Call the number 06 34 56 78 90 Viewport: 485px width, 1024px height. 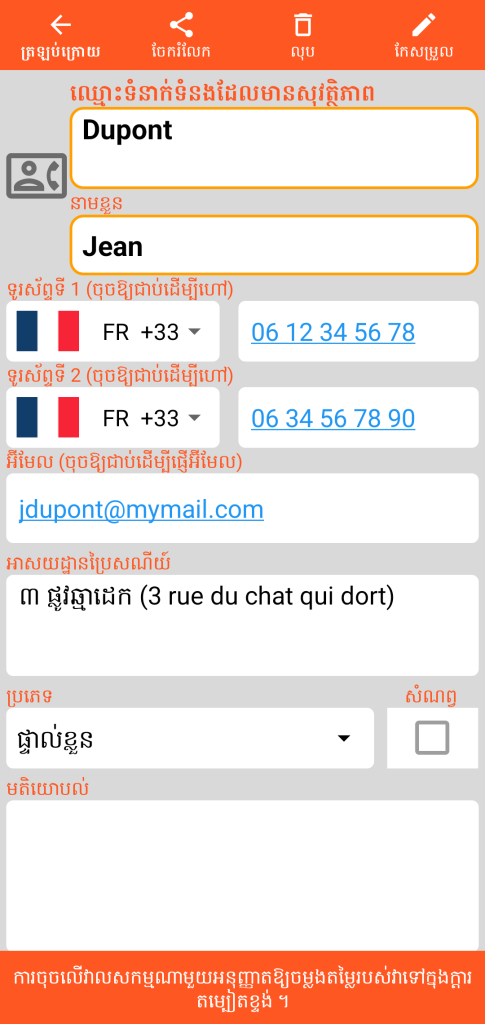point(333,418)
